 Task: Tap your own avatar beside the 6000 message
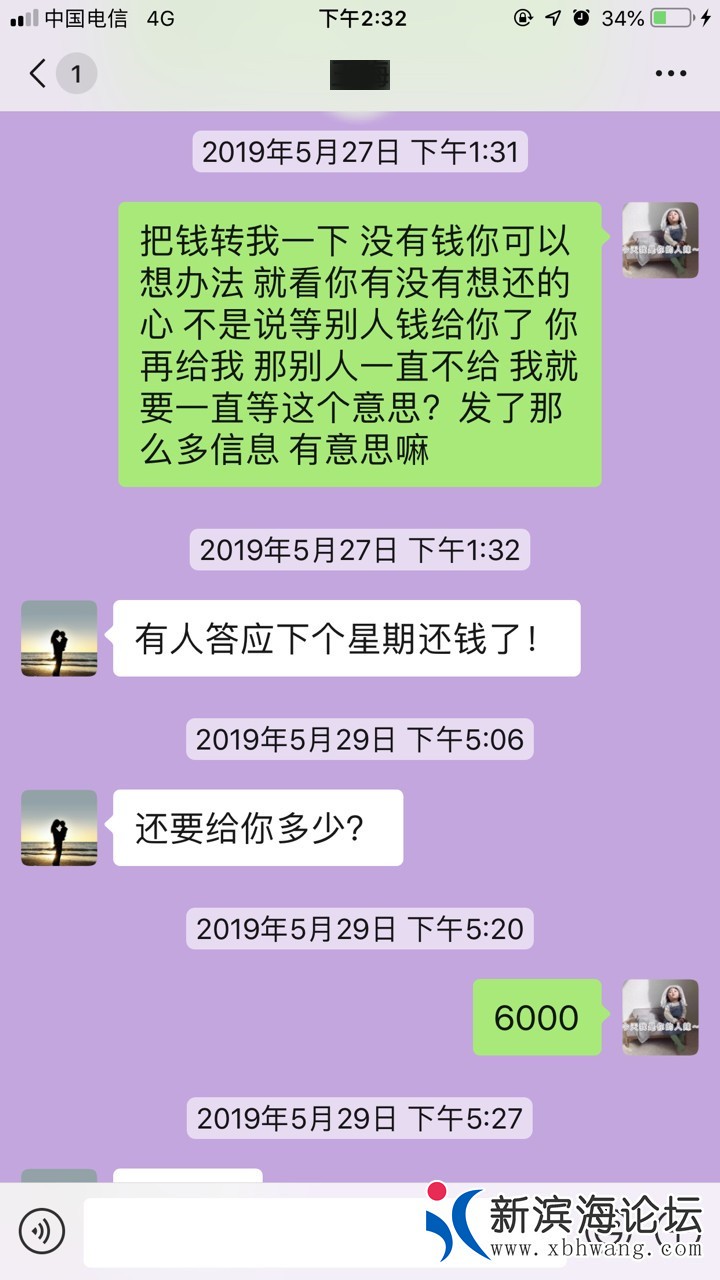(660, 1018)
